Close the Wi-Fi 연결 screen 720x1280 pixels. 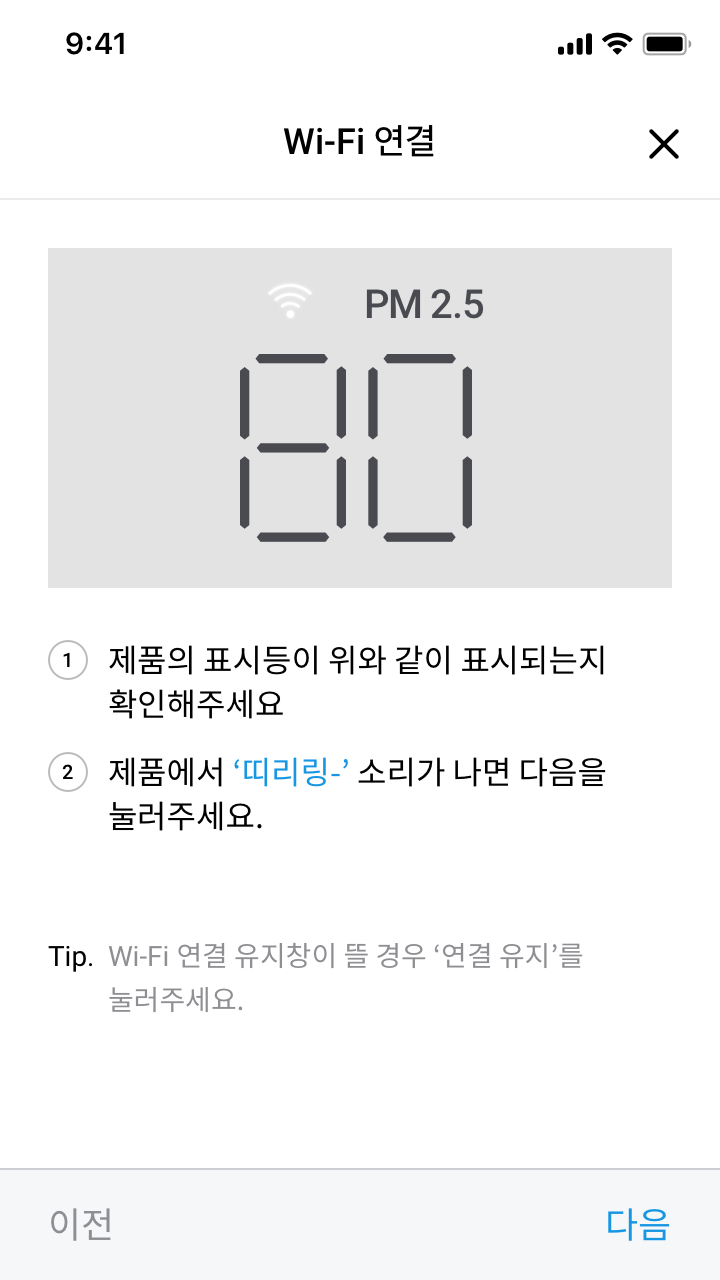click(664, 144)
